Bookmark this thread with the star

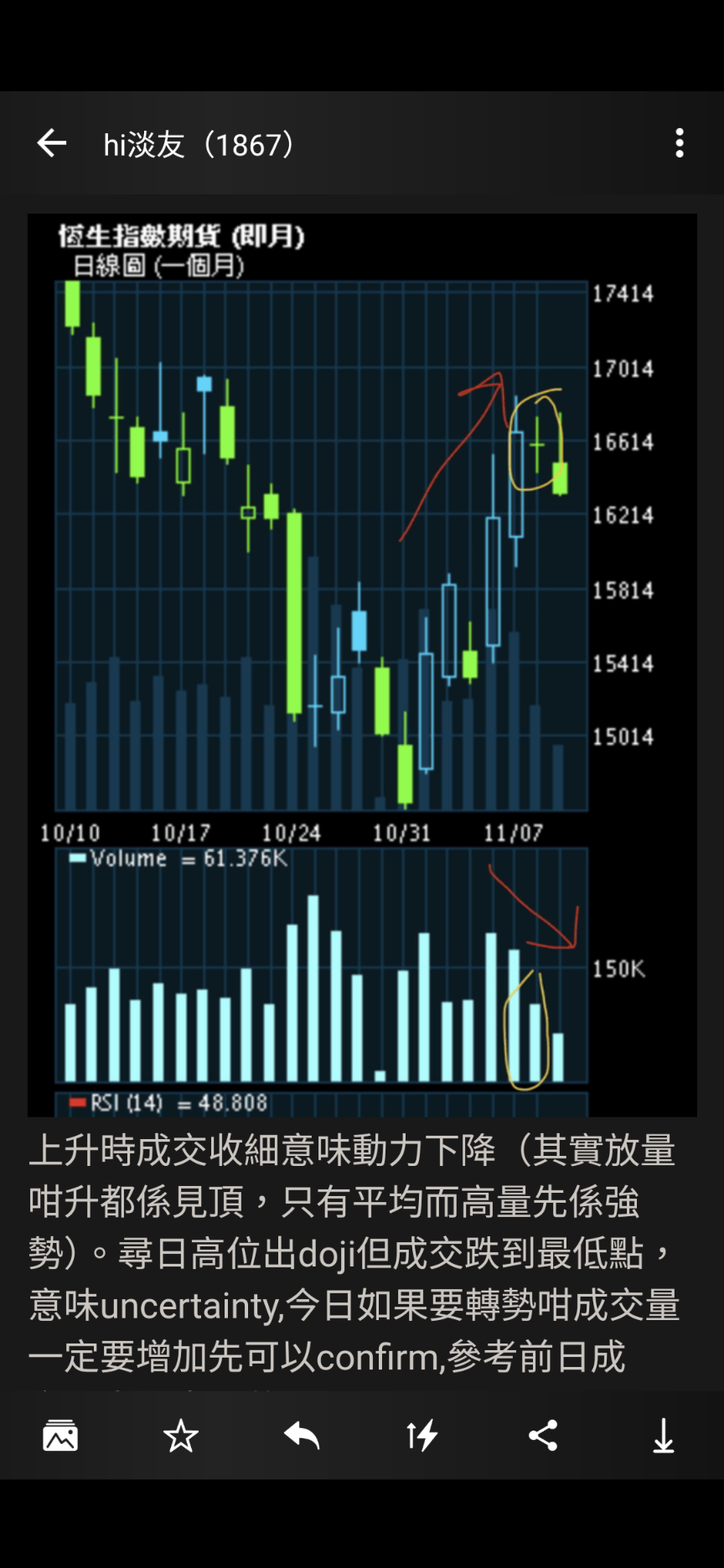tap(181, 1436)
